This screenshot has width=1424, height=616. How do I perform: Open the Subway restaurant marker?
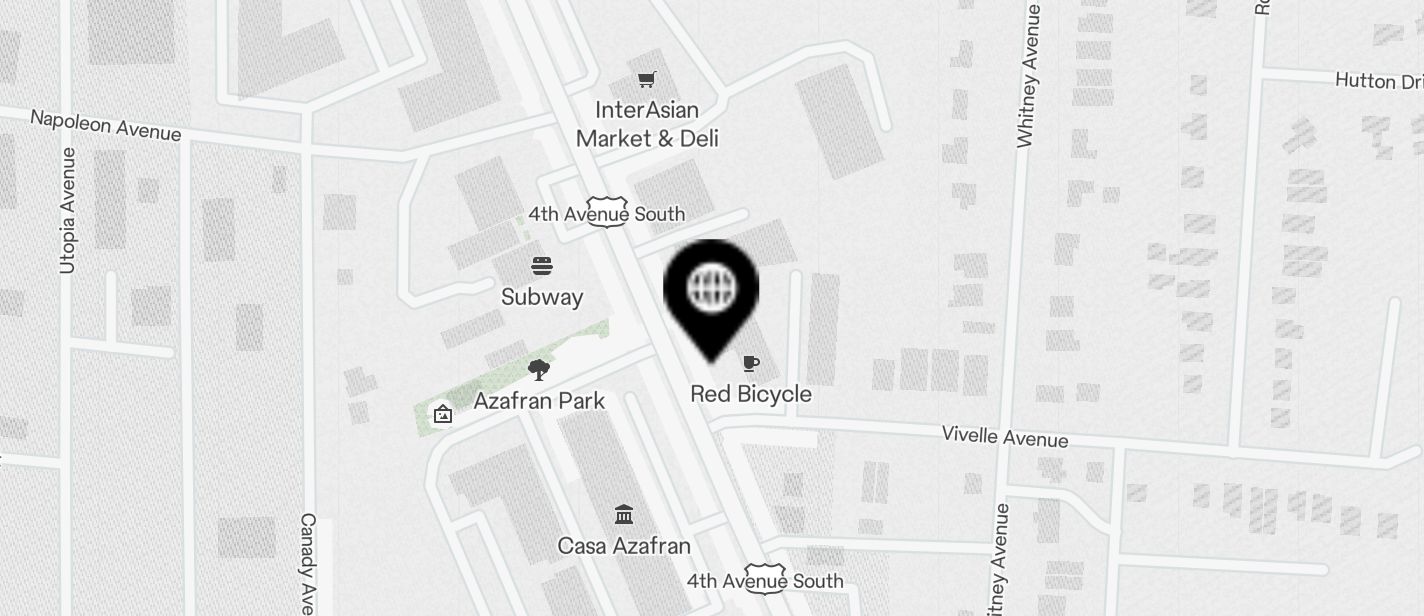542,267
